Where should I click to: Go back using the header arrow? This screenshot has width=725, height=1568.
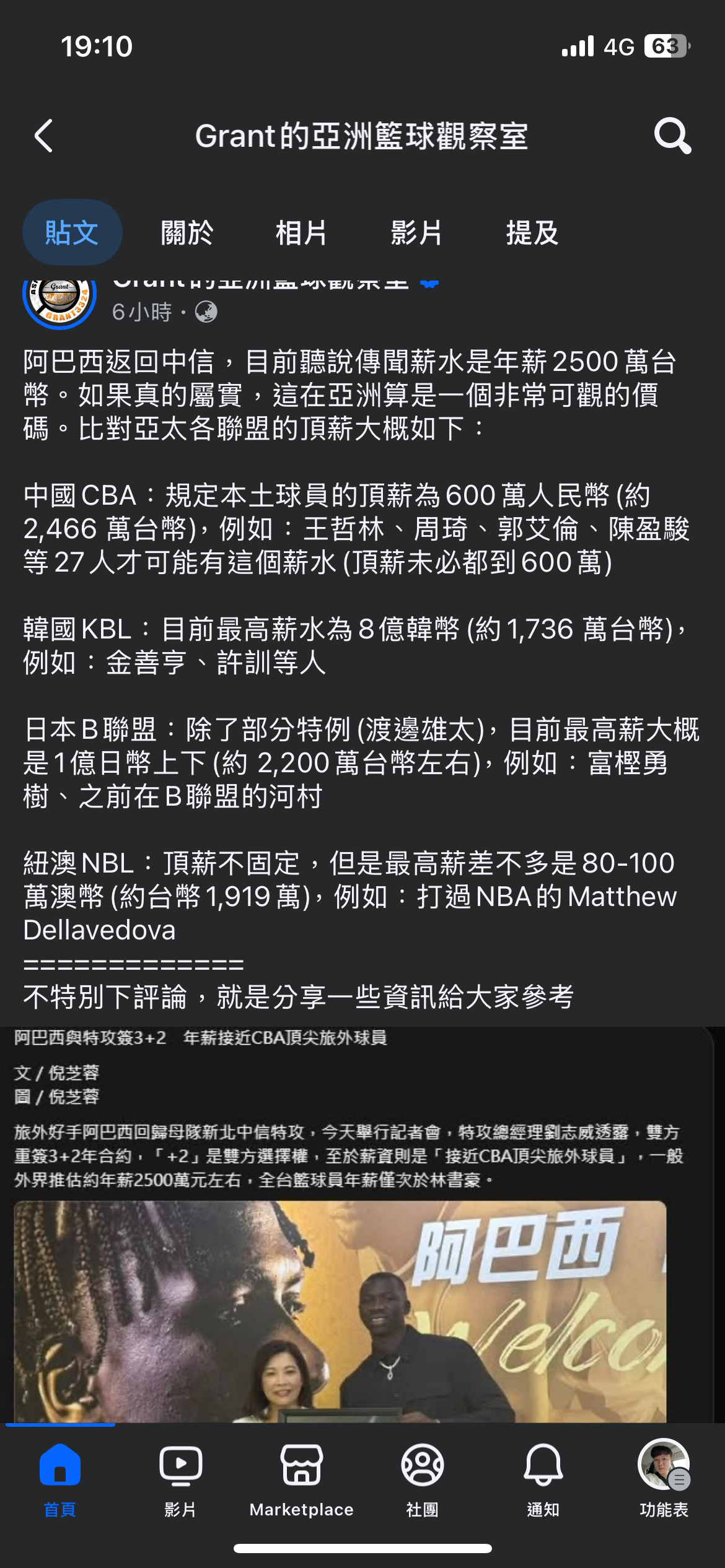[x=44, y=136]
